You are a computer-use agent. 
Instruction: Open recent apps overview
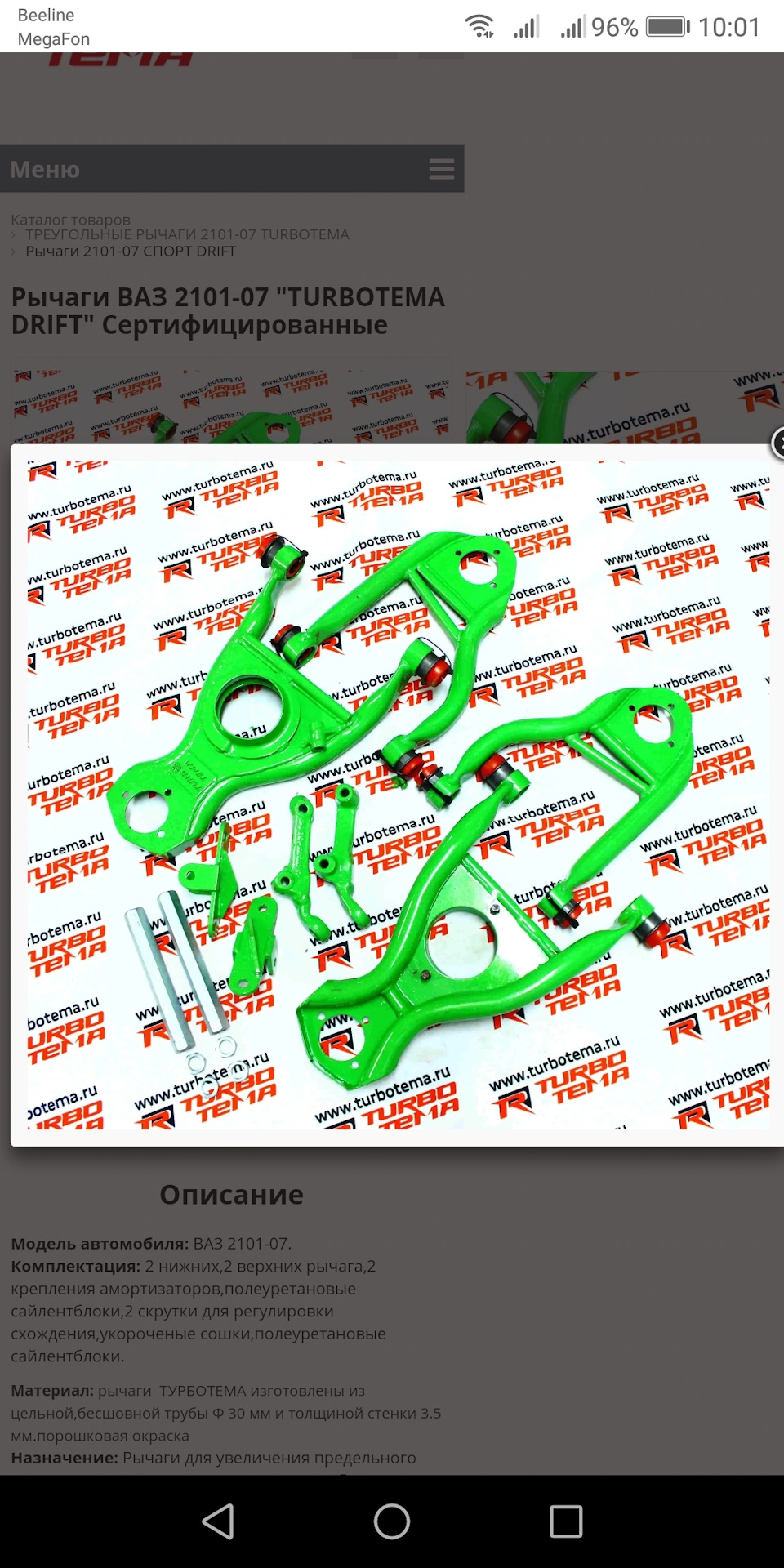click(566, 1521)
